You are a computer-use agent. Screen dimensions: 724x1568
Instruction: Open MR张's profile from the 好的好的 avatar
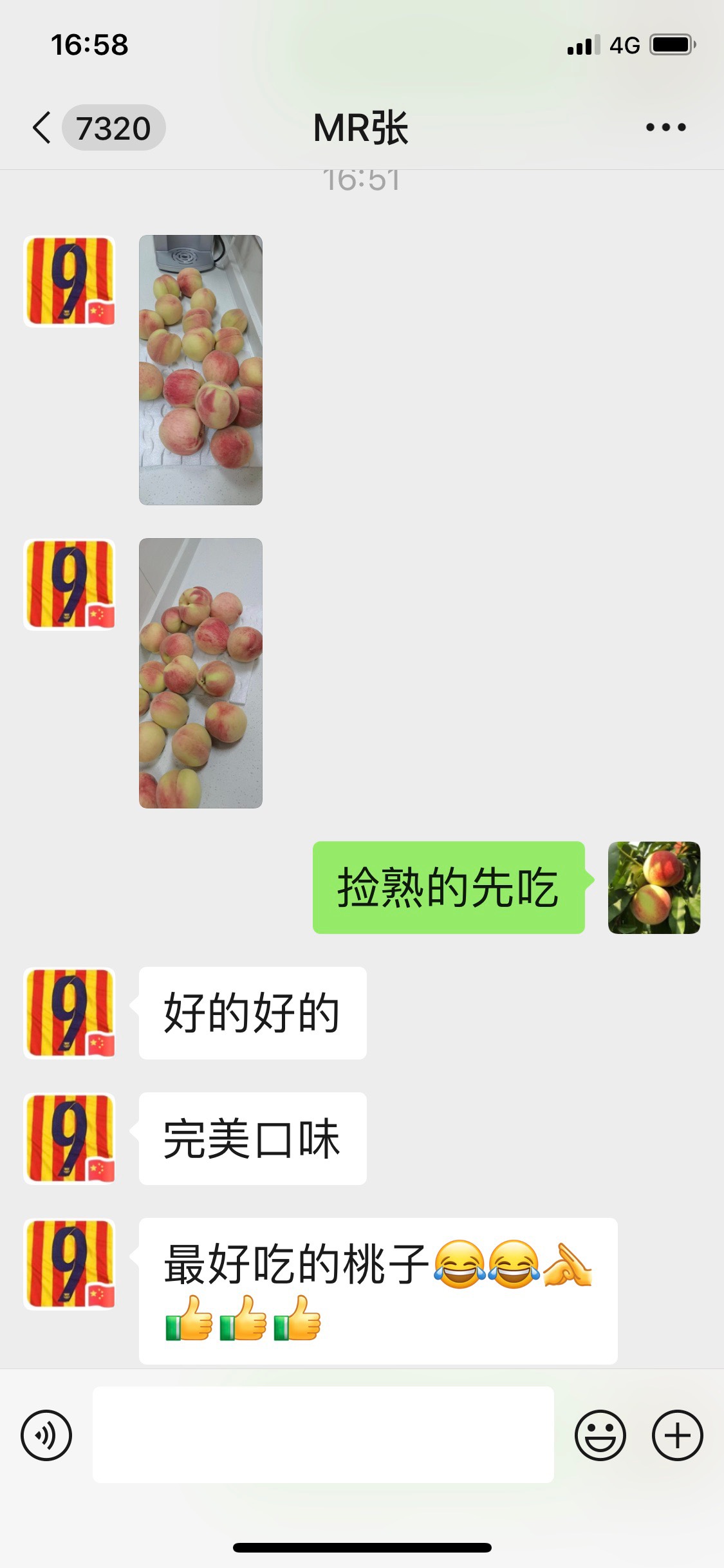tap(70, 1013)
